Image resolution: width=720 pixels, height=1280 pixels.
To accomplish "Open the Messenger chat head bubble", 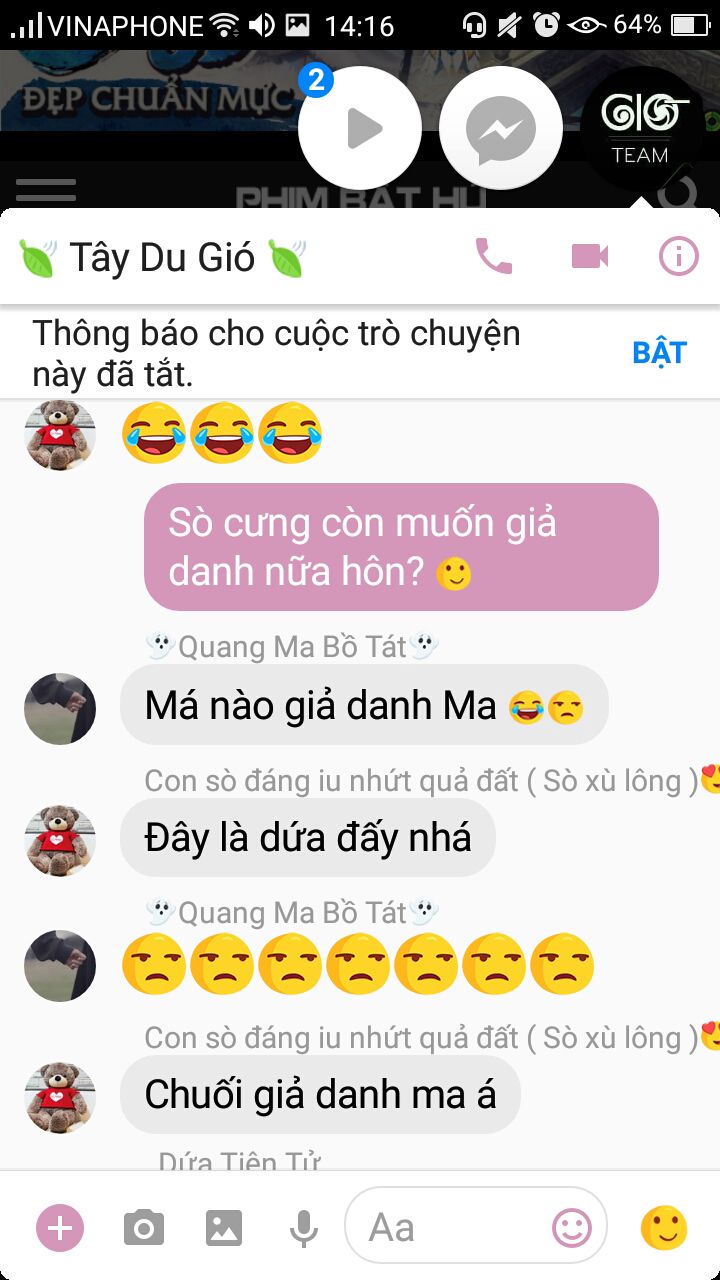I will coord(500,128).
